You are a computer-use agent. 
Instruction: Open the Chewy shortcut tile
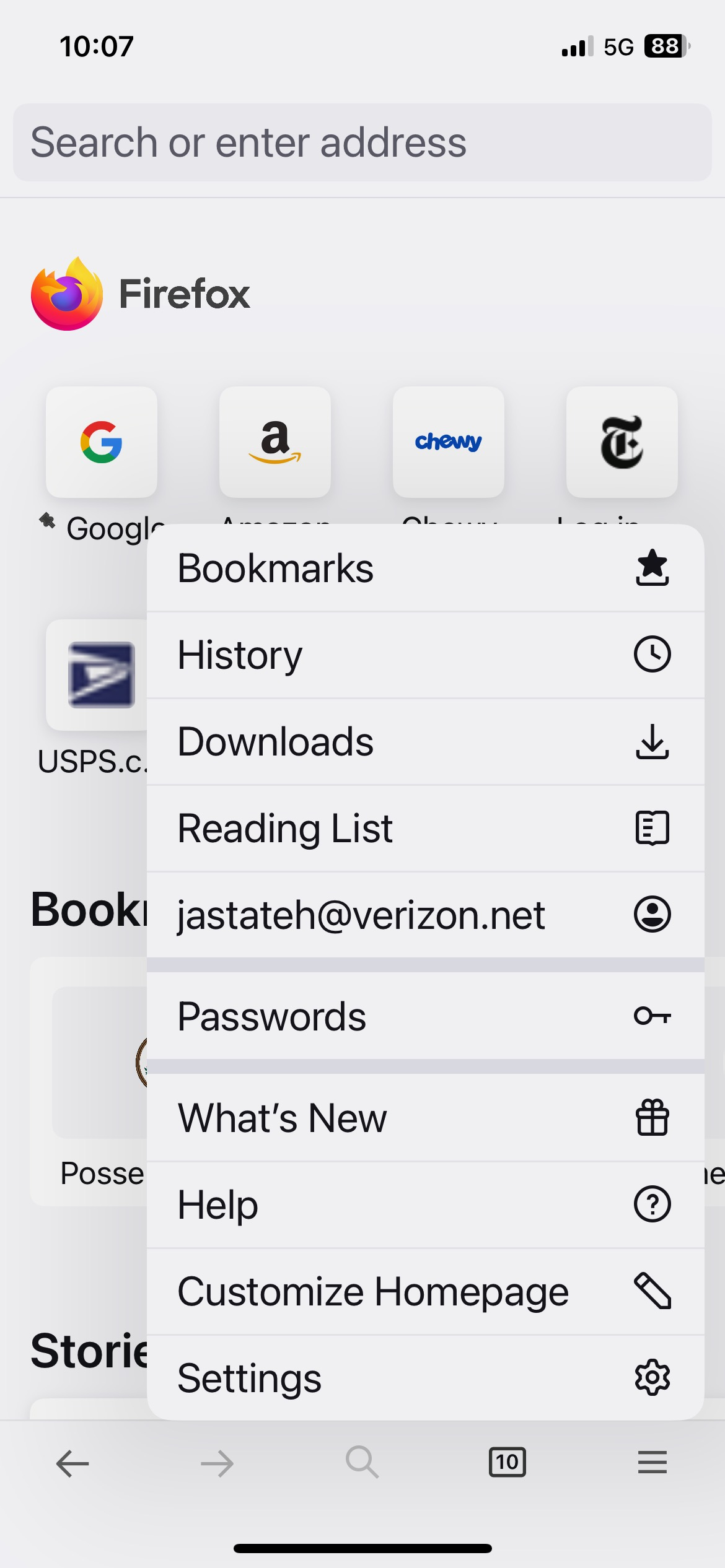449,442
